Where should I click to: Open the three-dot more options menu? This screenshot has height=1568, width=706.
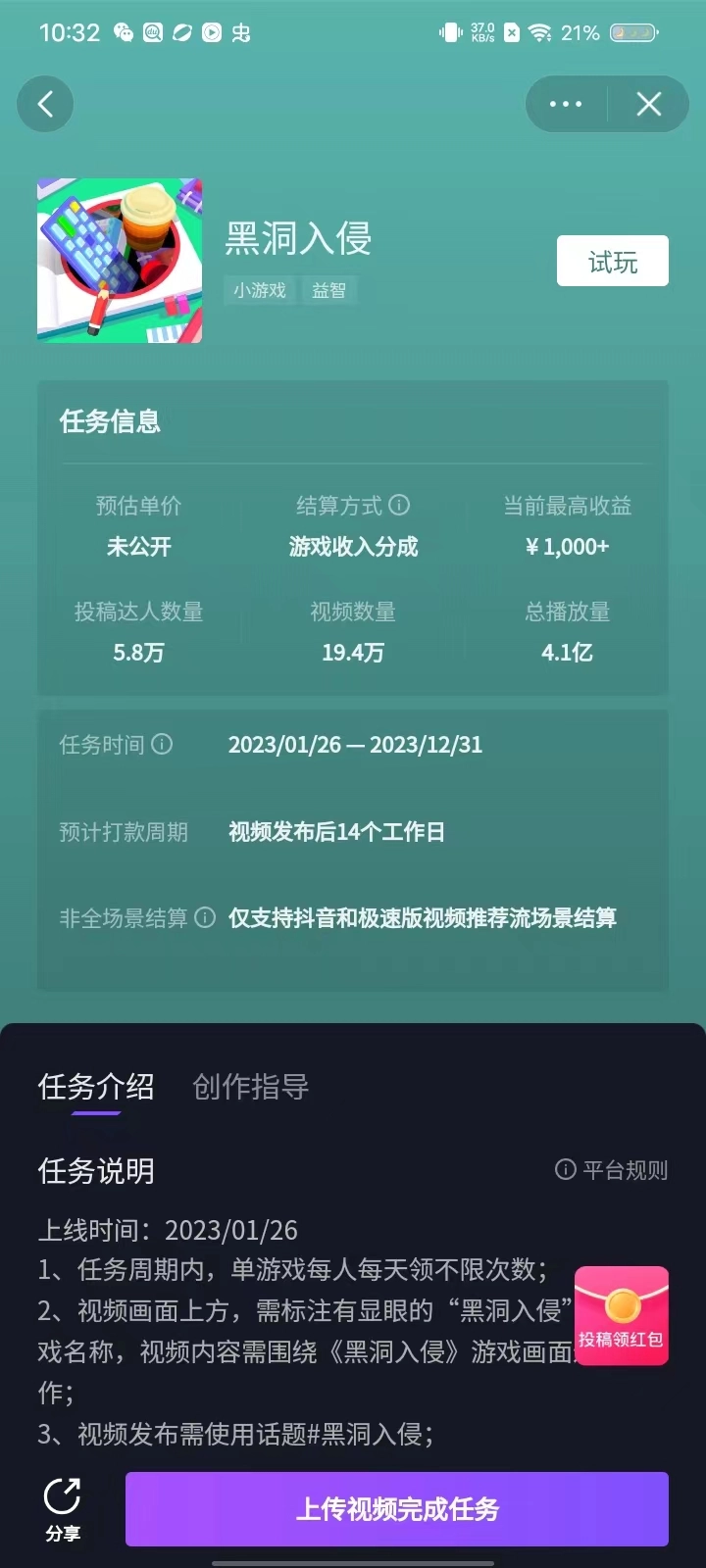[x=566, y=104]
